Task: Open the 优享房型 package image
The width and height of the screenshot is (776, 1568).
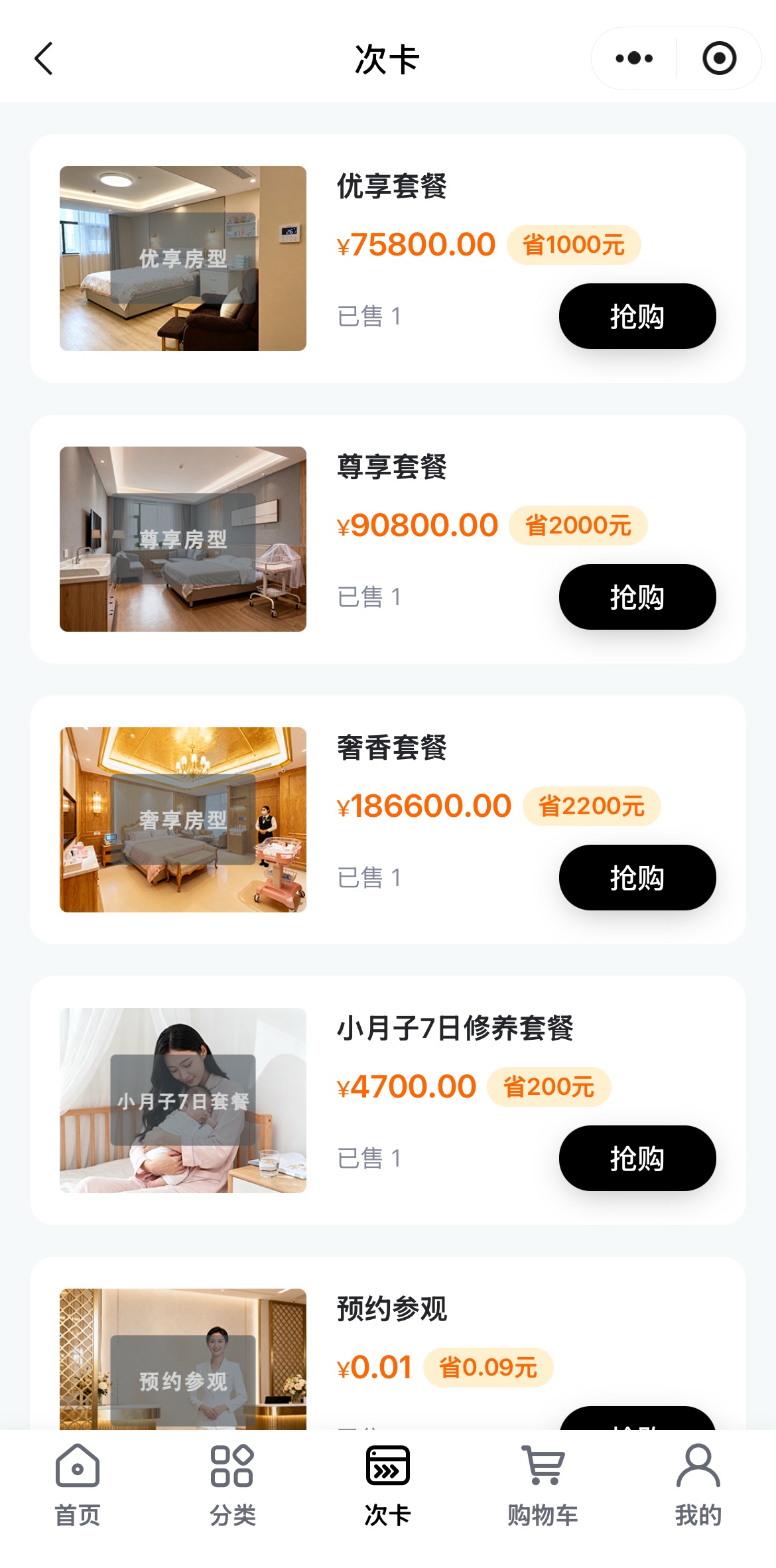Action: tap(183, 258)
